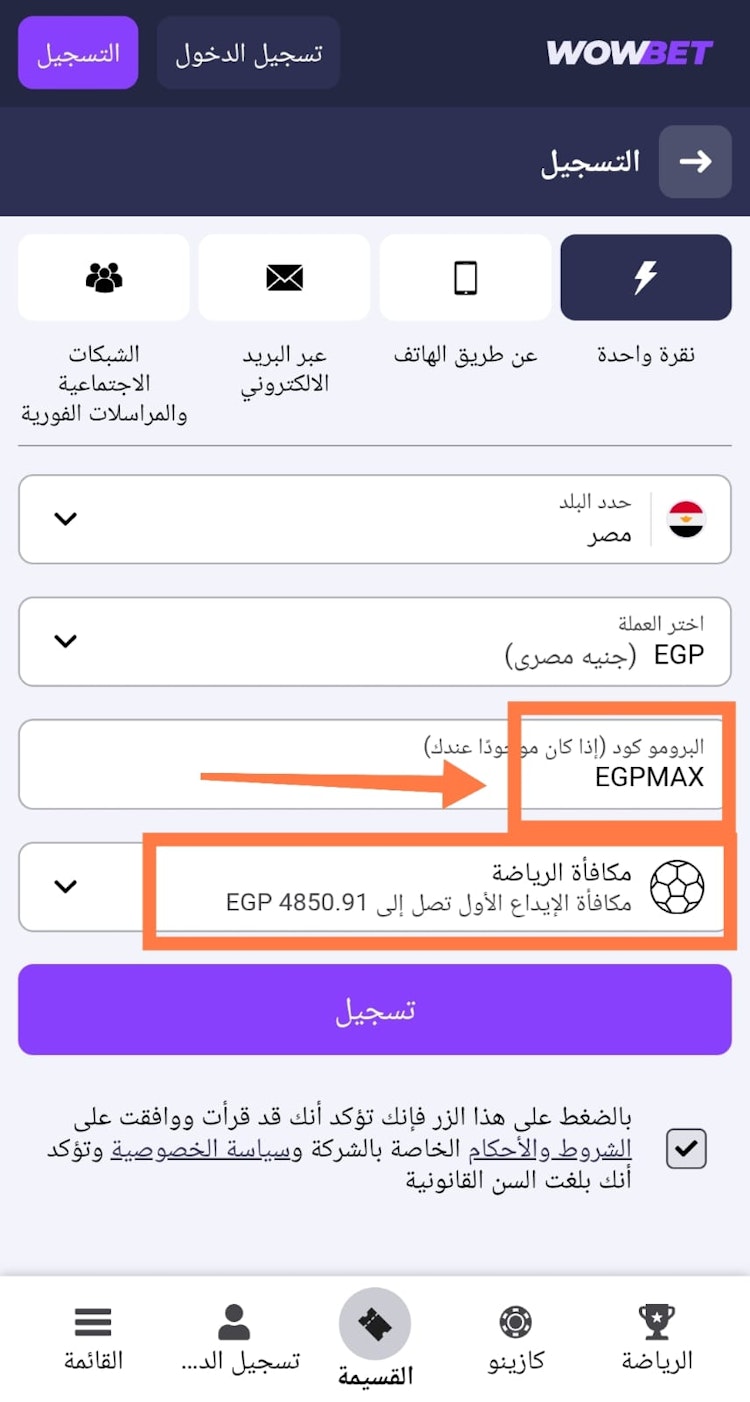This screenshot has height=1402, width=750.
Task: Select the one-click registration lightning icon
Action: [646, 277]
